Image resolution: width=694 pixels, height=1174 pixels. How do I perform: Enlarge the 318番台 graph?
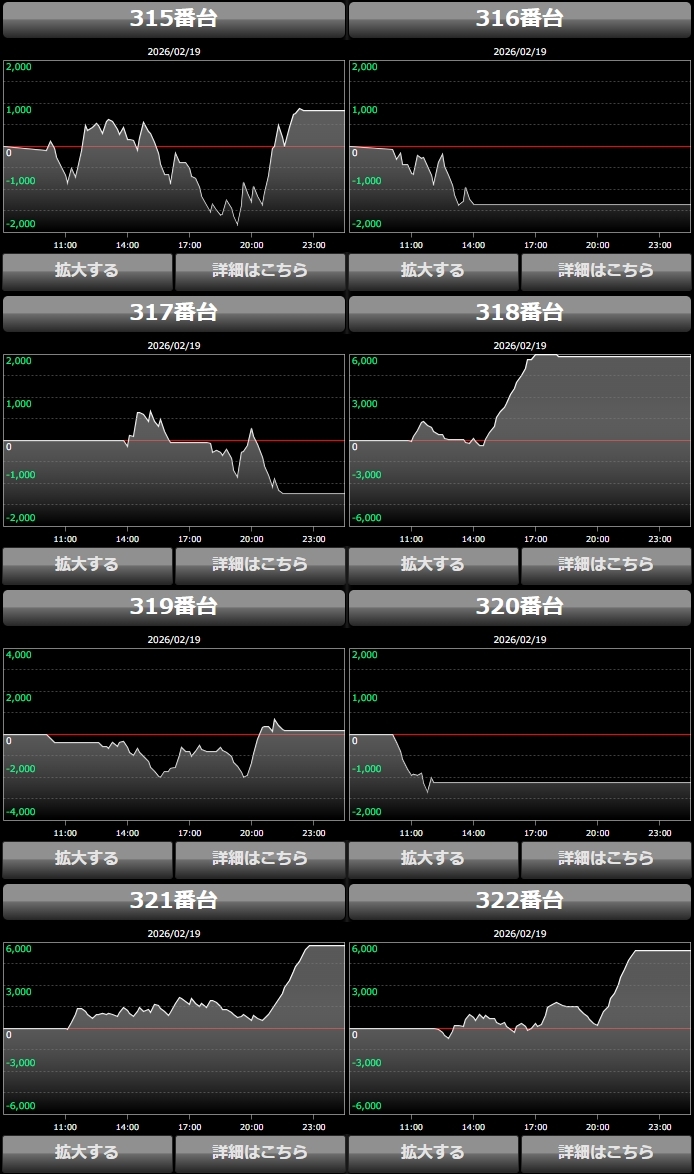coord(433,564)
